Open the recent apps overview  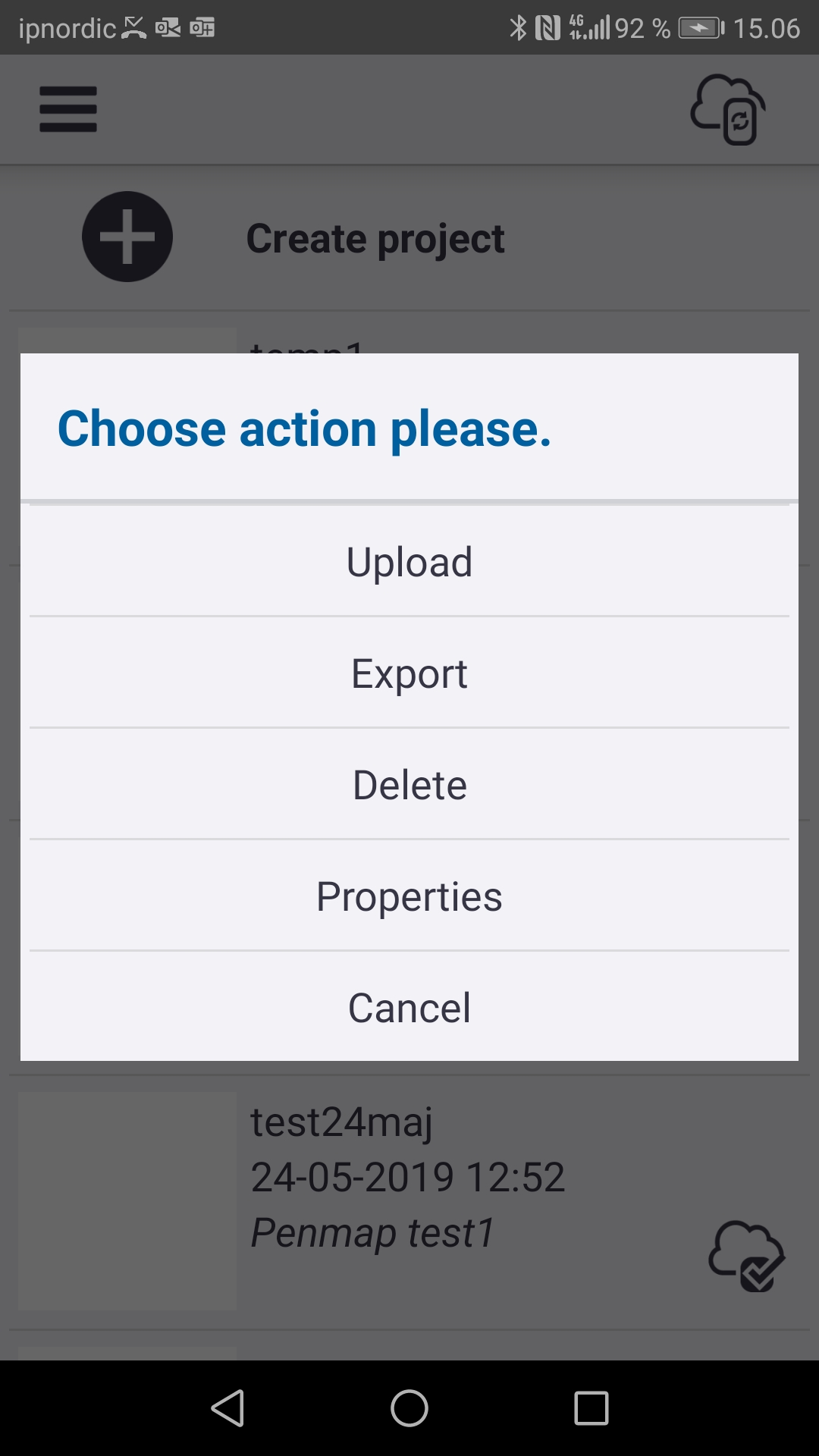click(591, 1408)
